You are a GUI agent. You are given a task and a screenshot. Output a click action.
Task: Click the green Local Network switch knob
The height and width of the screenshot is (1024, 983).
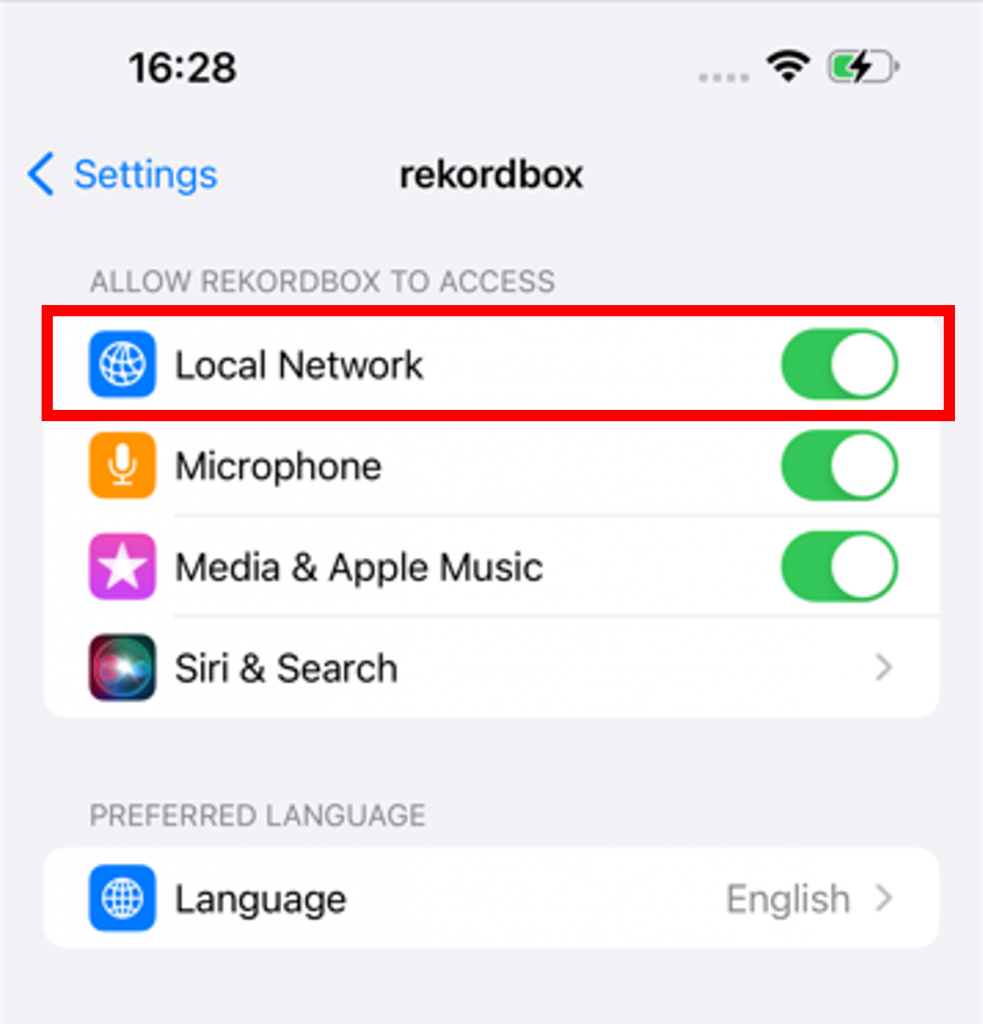pos(862,364)
